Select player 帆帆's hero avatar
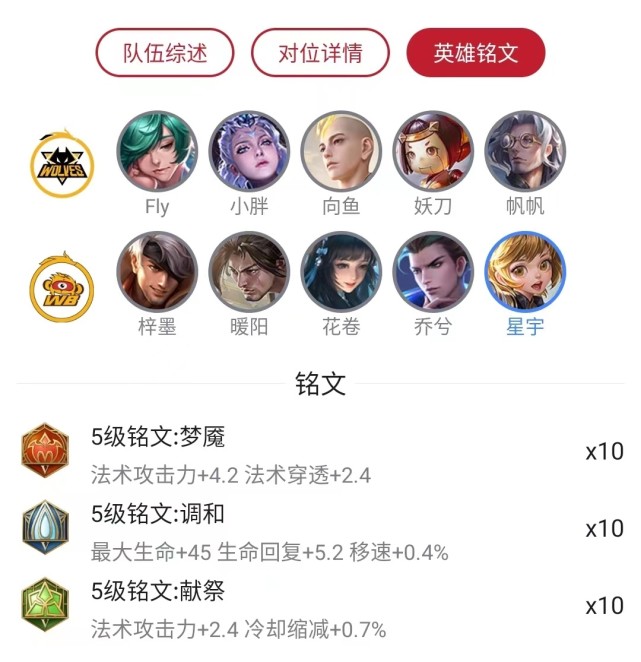This screenshot has width=641, height=662. click(525, 151)
